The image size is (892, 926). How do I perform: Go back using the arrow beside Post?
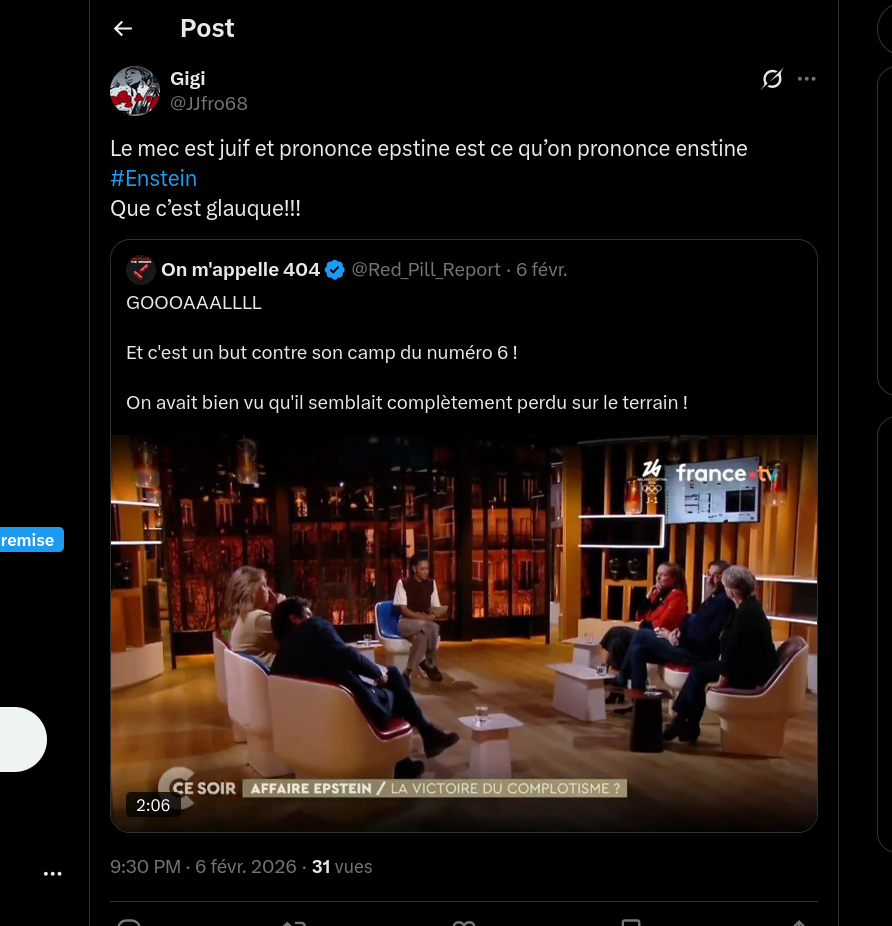(123, 29)
